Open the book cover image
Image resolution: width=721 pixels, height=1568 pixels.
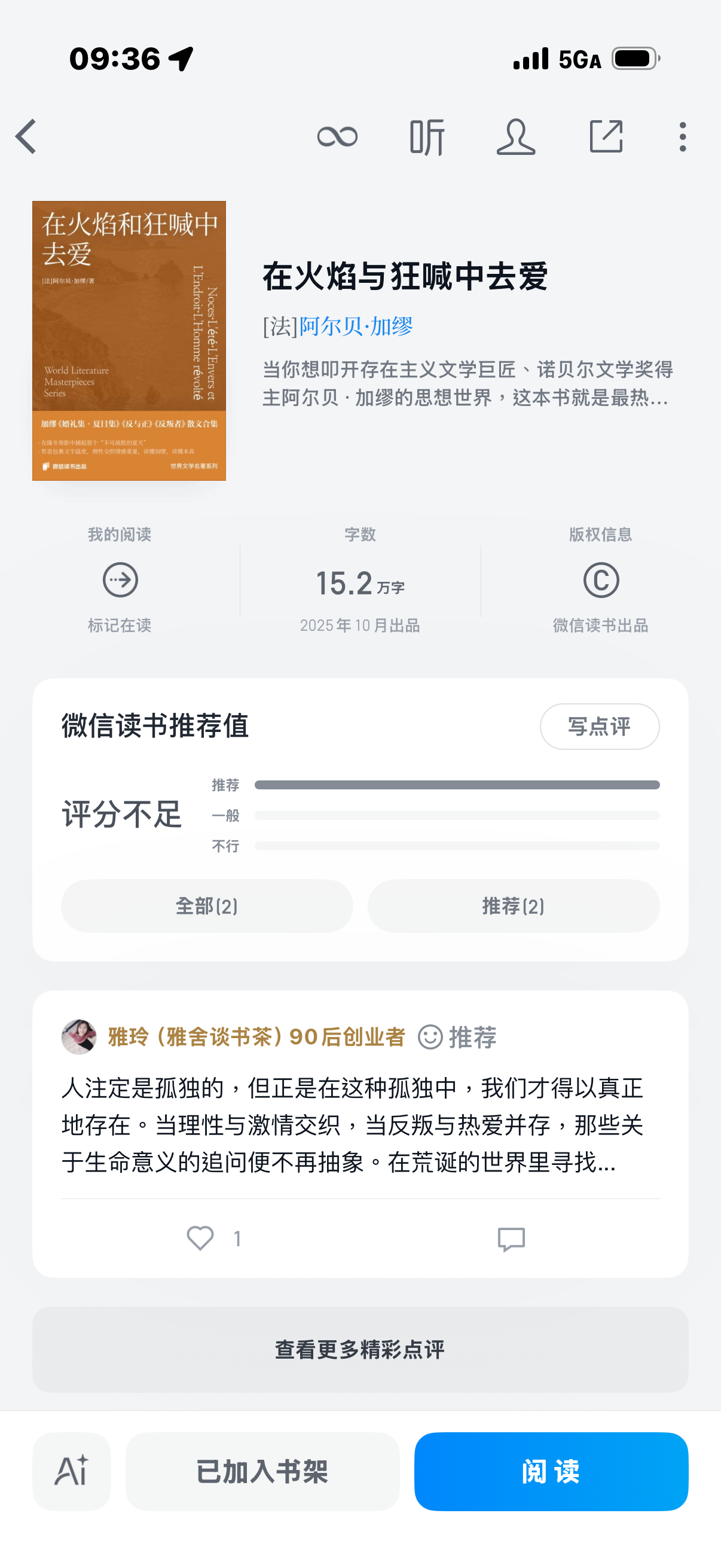[129, 341]
